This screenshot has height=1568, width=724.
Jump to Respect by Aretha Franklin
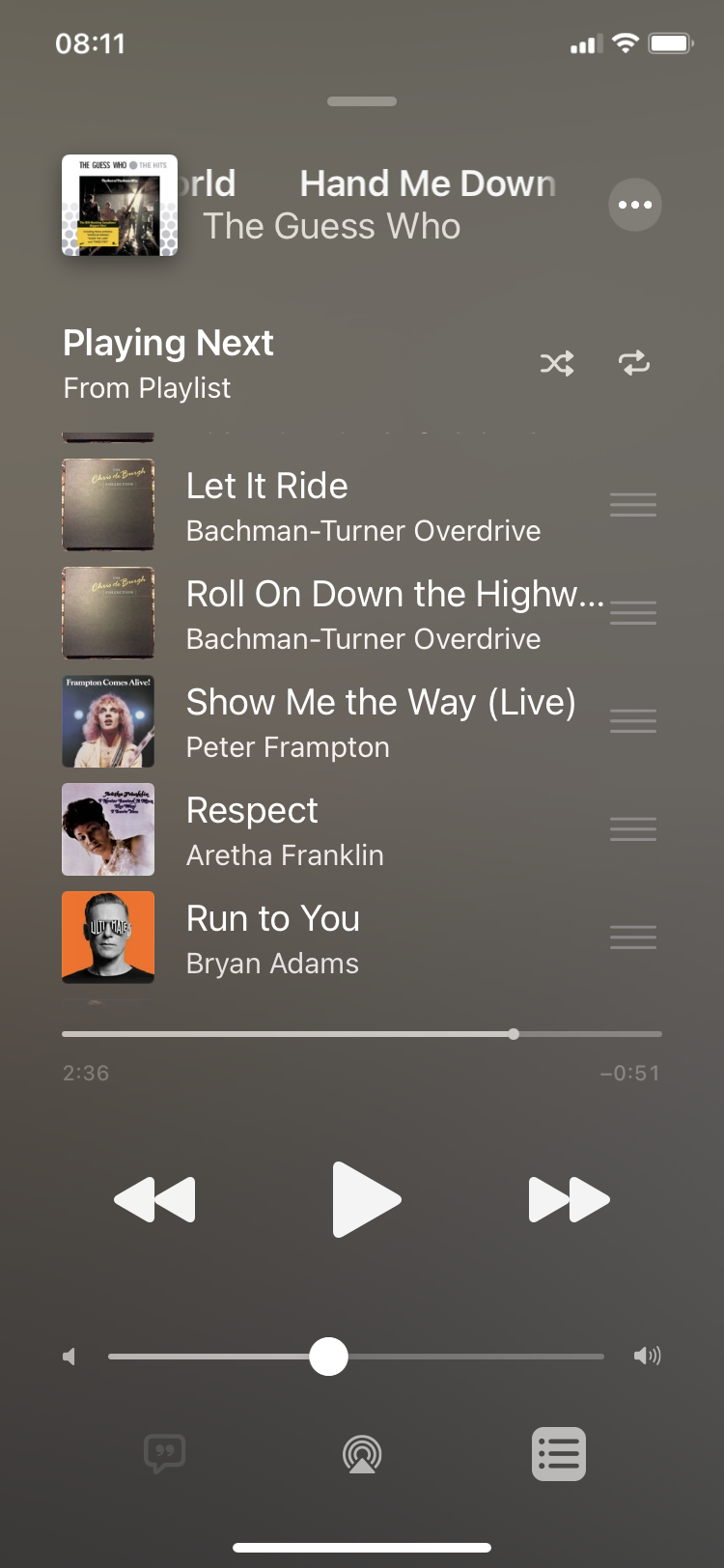[363, 830]
